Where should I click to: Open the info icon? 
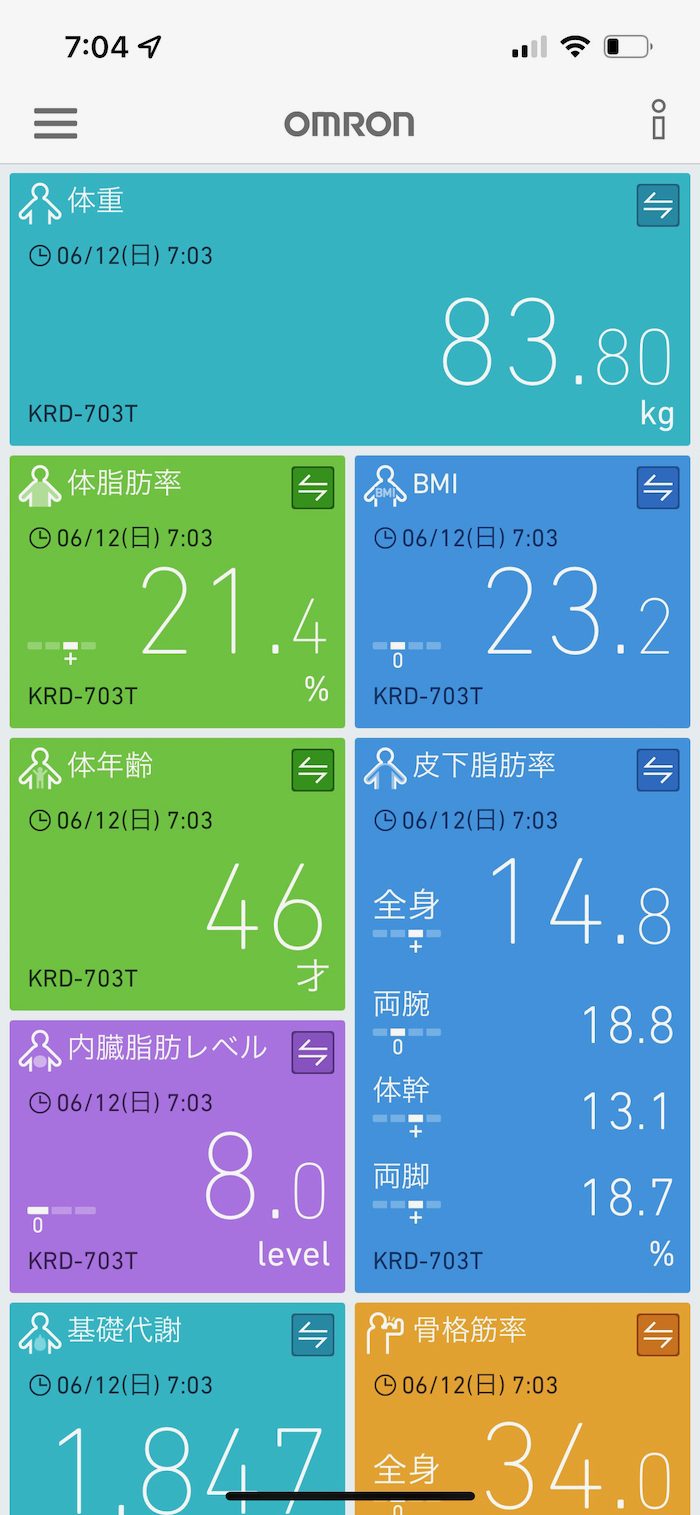point(657,119)
